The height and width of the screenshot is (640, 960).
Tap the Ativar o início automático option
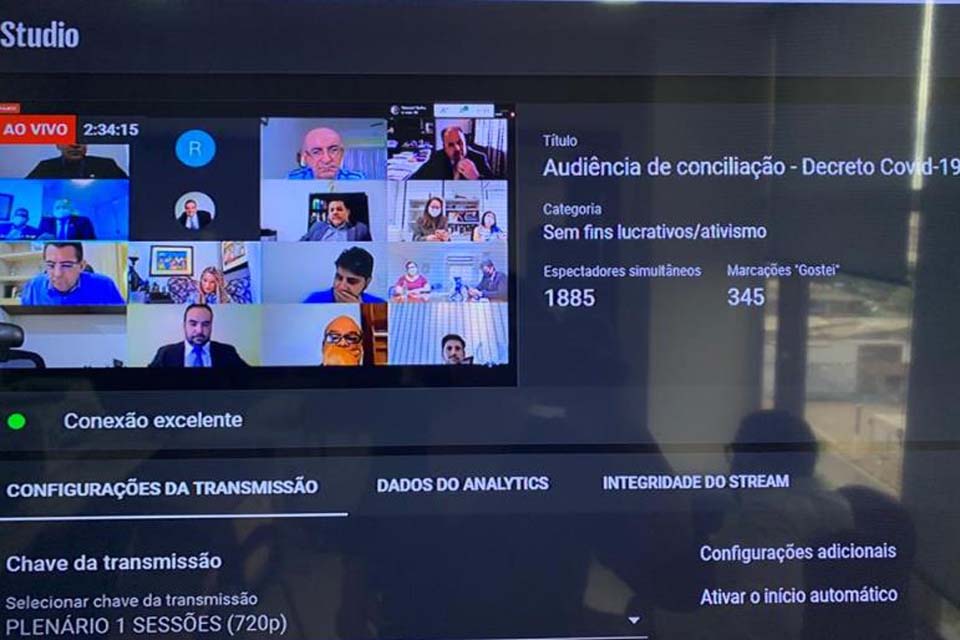[798, 596]
